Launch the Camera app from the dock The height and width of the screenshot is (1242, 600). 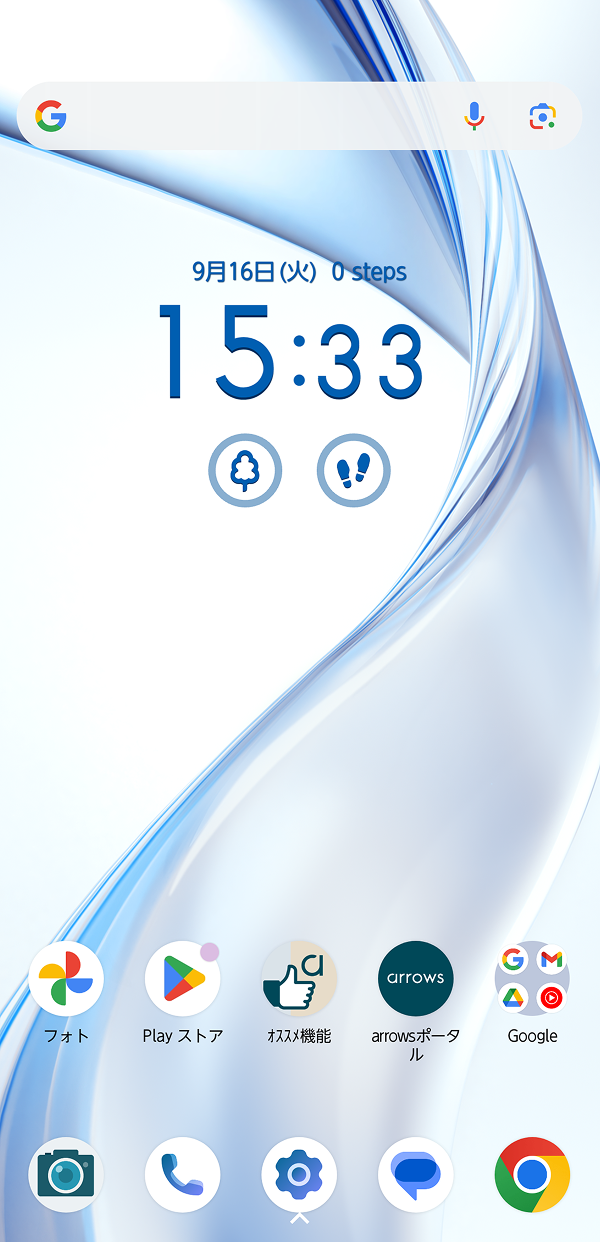point(66,1174)
